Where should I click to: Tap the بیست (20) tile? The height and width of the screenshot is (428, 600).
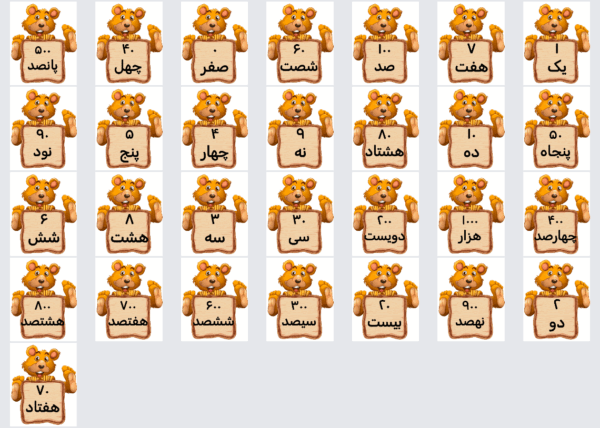385,300
